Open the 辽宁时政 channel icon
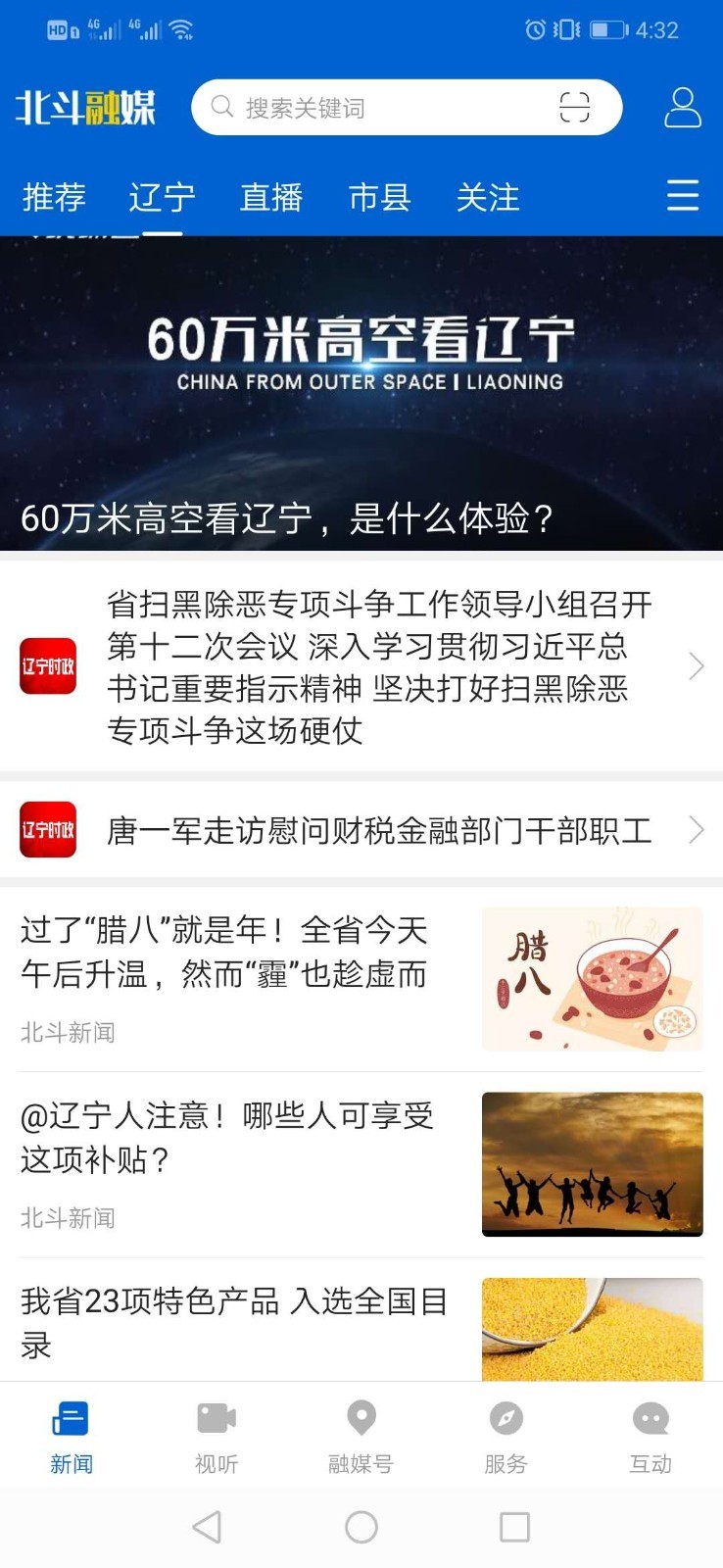Image resolution: width=723 pixels, height=1568 pixels. (x=46, y=666)
